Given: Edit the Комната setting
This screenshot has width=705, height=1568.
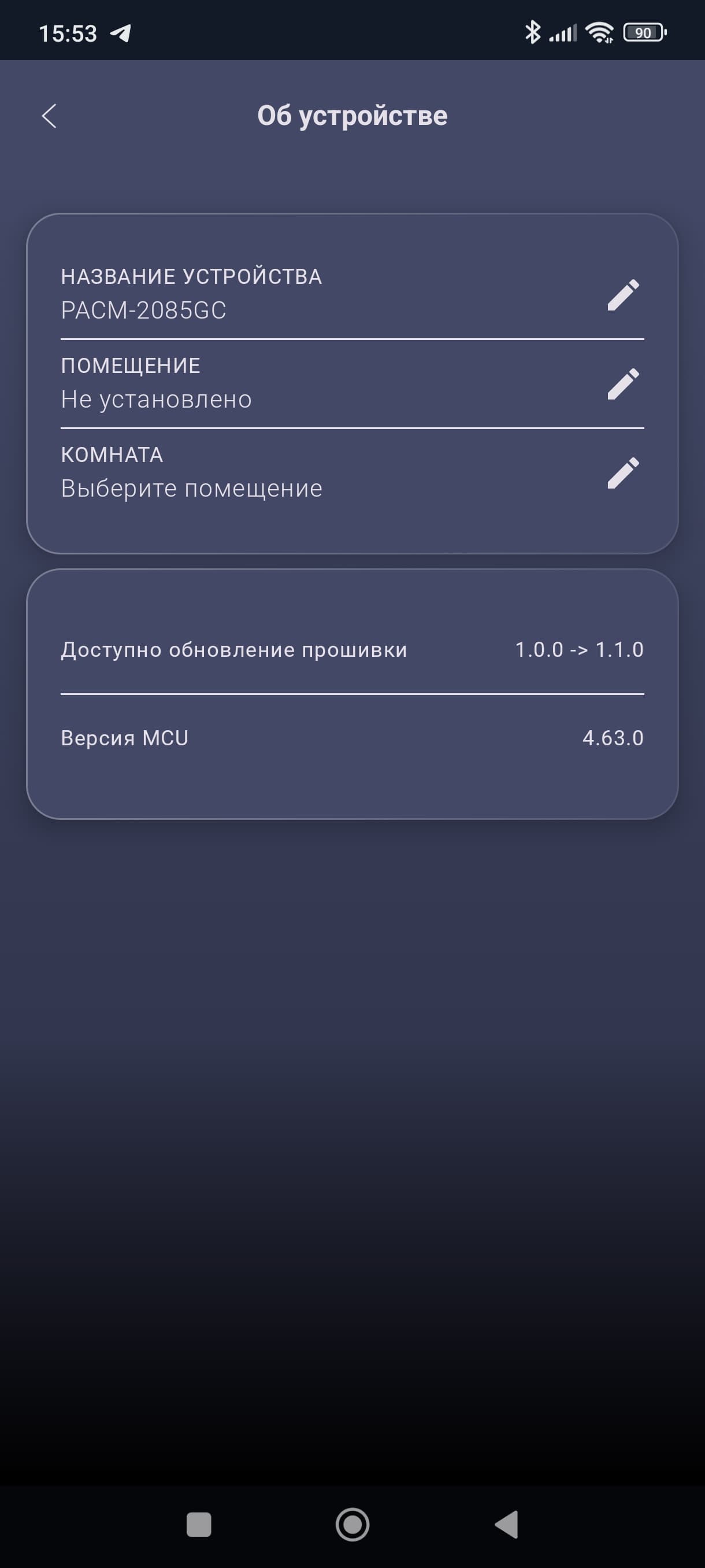Looking at the screenshot, I should click(623, 473).
